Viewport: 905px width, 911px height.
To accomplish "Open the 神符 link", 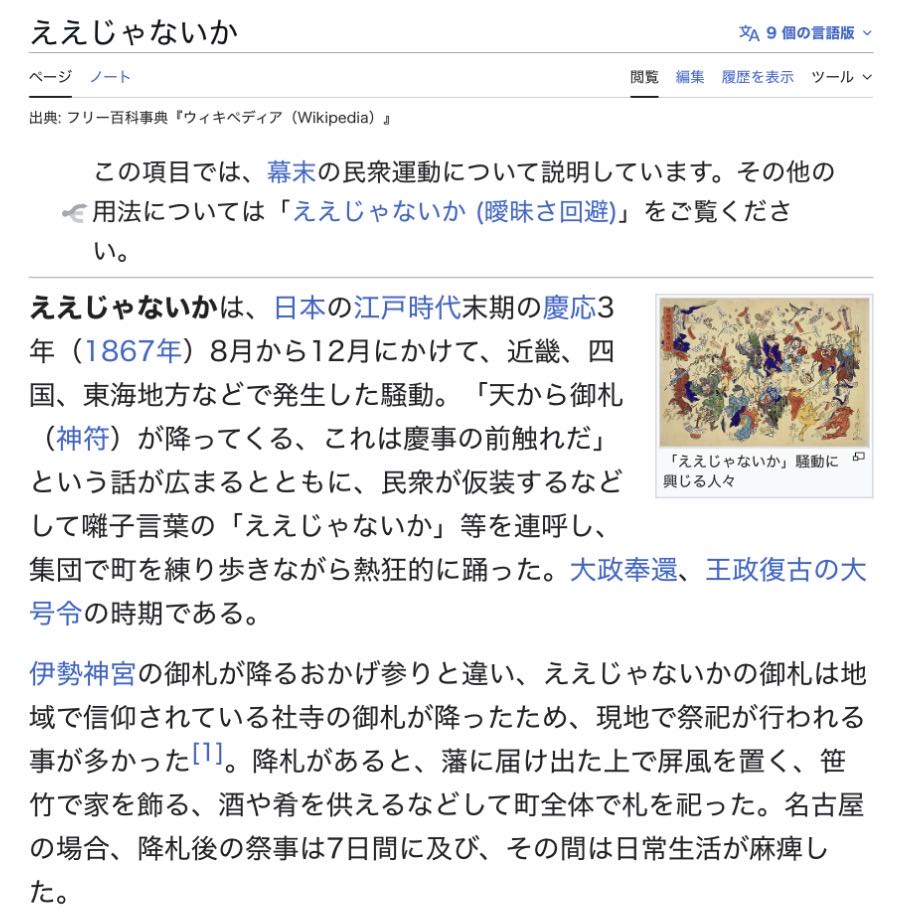I will pyautogui.click(x=82, y=438).
